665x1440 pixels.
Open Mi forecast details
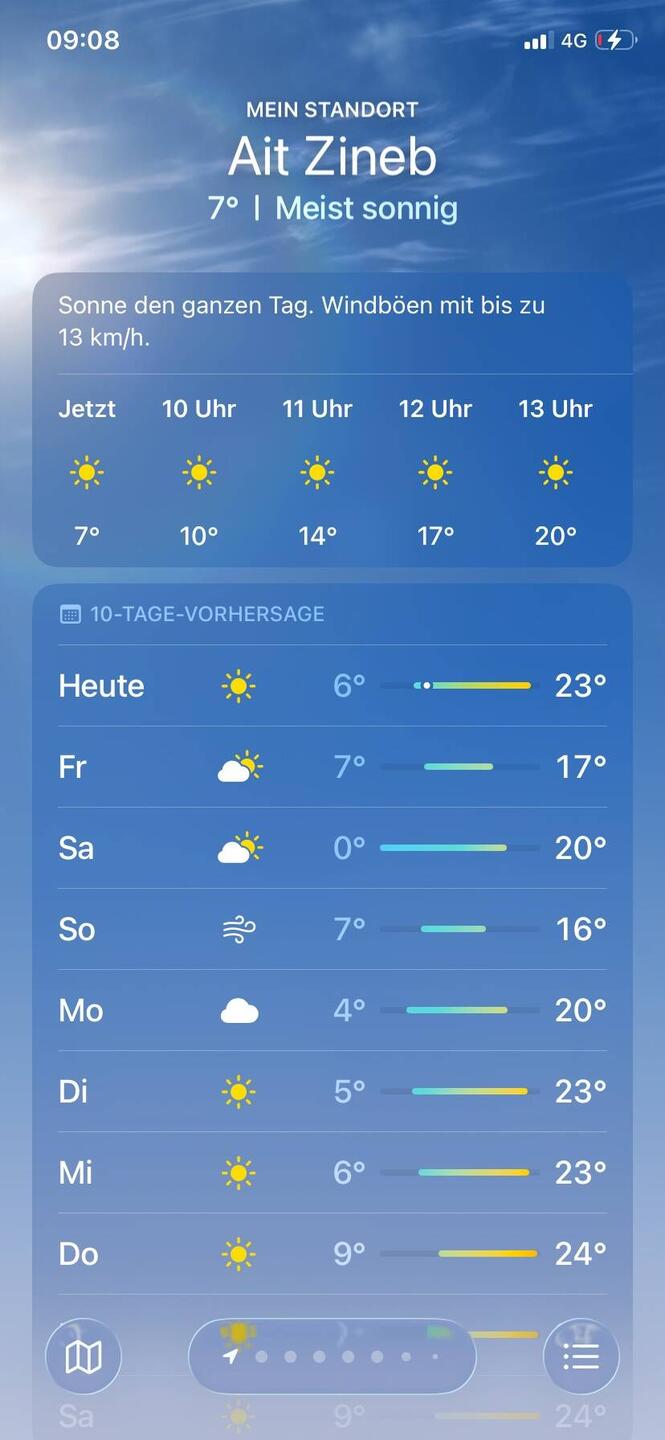(x=332, y=1172)
